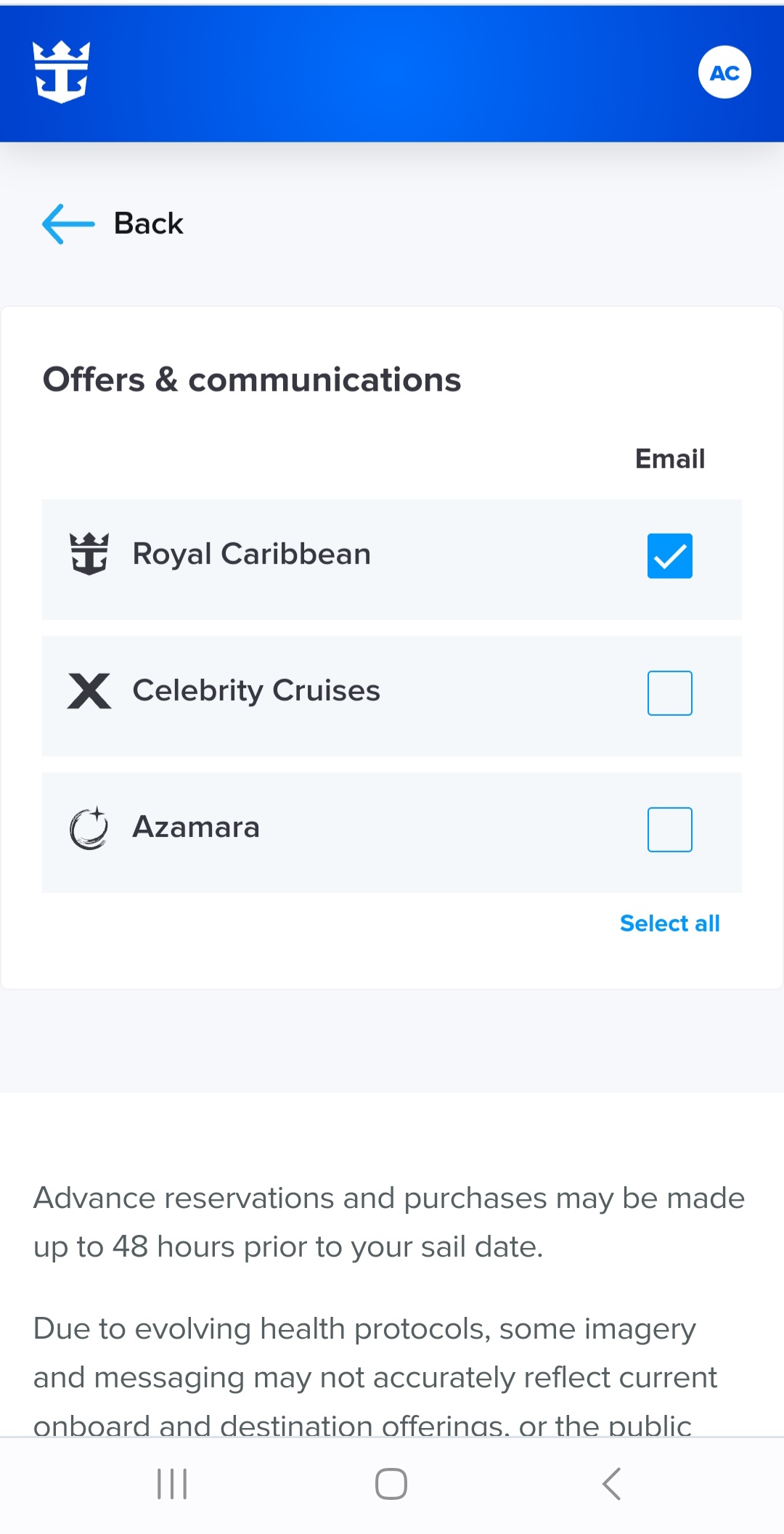Tap Select all link

point(669,923)
